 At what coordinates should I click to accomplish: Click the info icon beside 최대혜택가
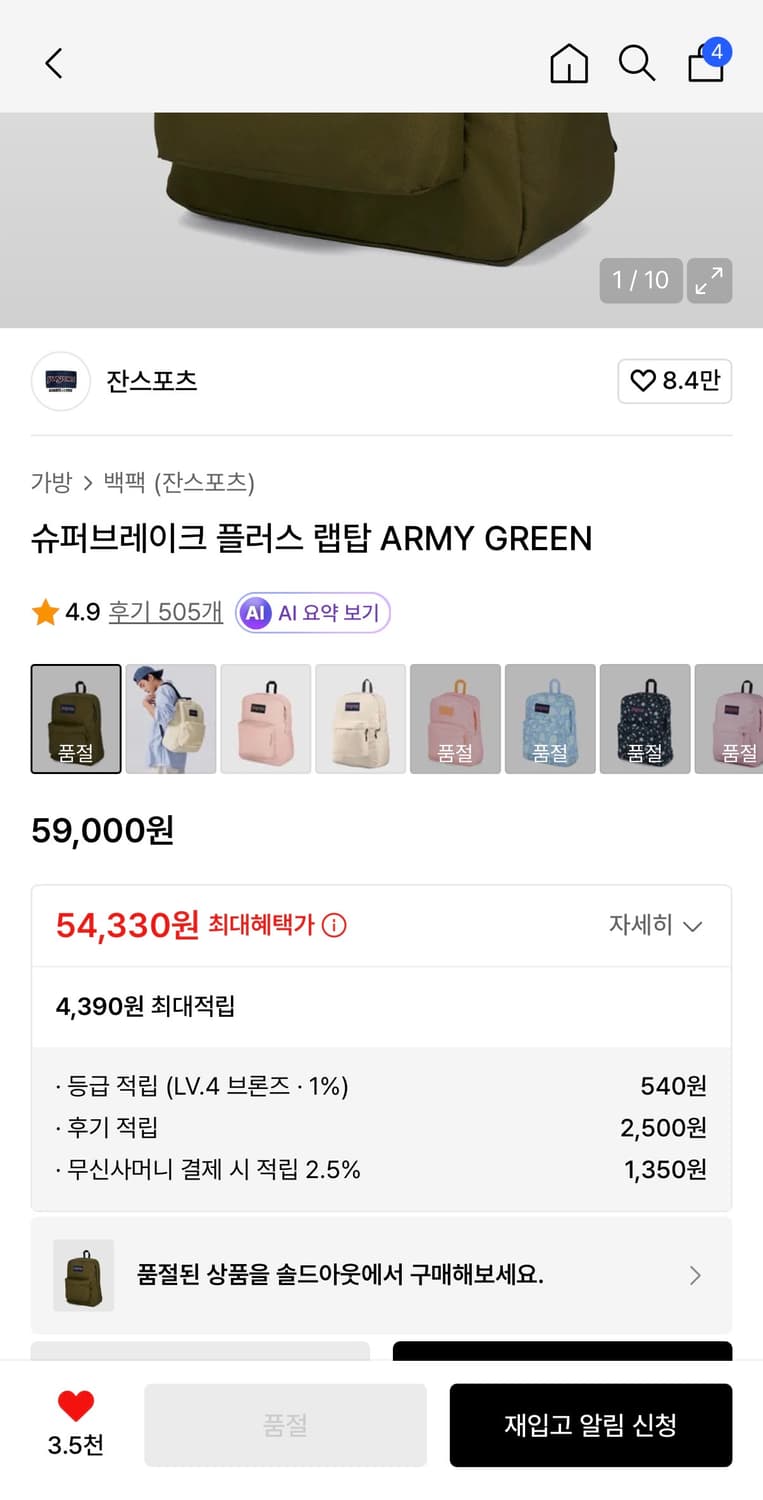[334, 925]
